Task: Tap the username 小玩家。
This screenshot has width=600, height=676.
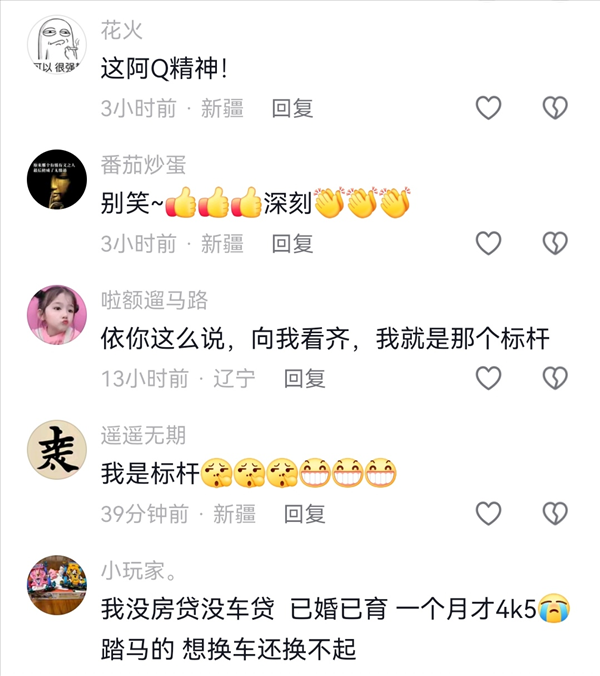Action: (x=141, y=571)
